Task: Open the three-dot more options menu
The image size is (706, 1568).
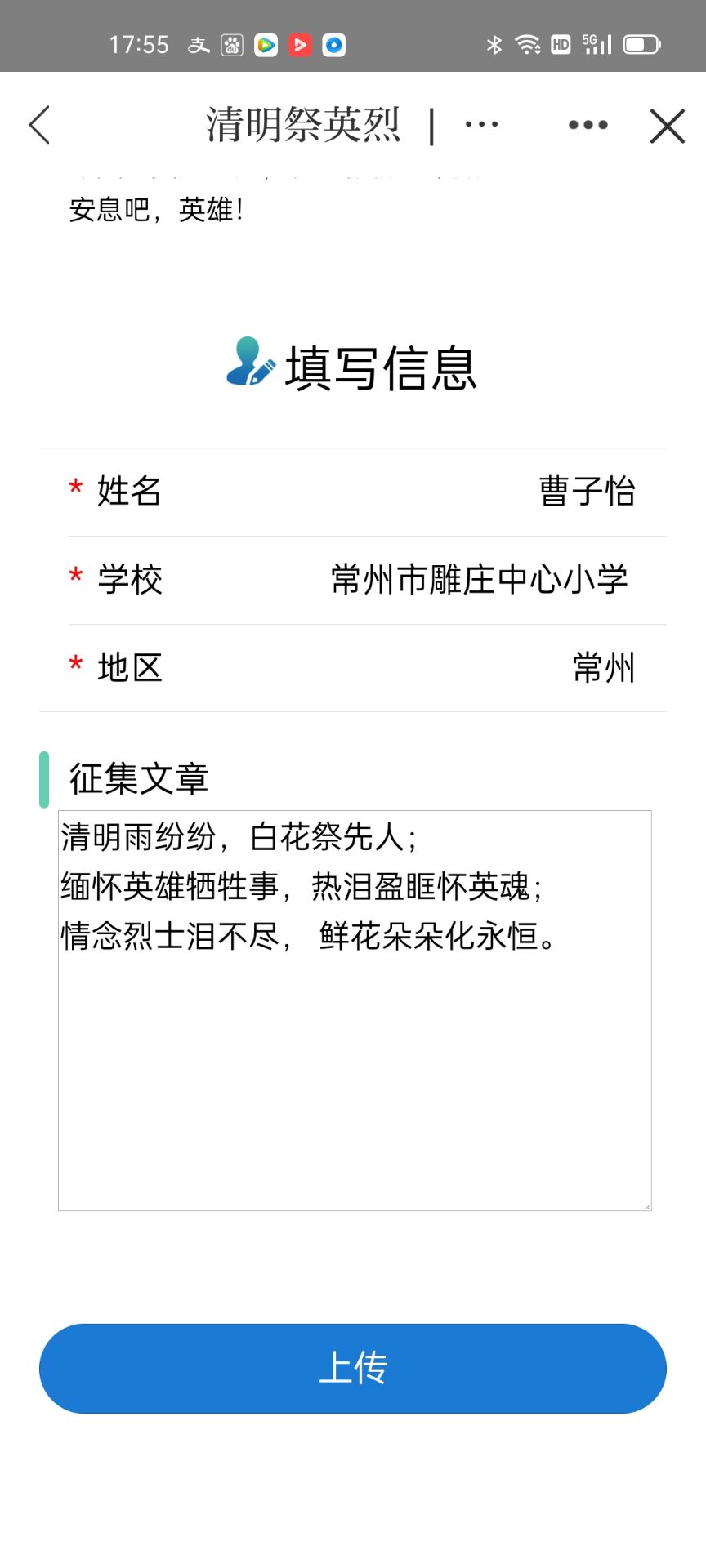Action: pos(588,125)
